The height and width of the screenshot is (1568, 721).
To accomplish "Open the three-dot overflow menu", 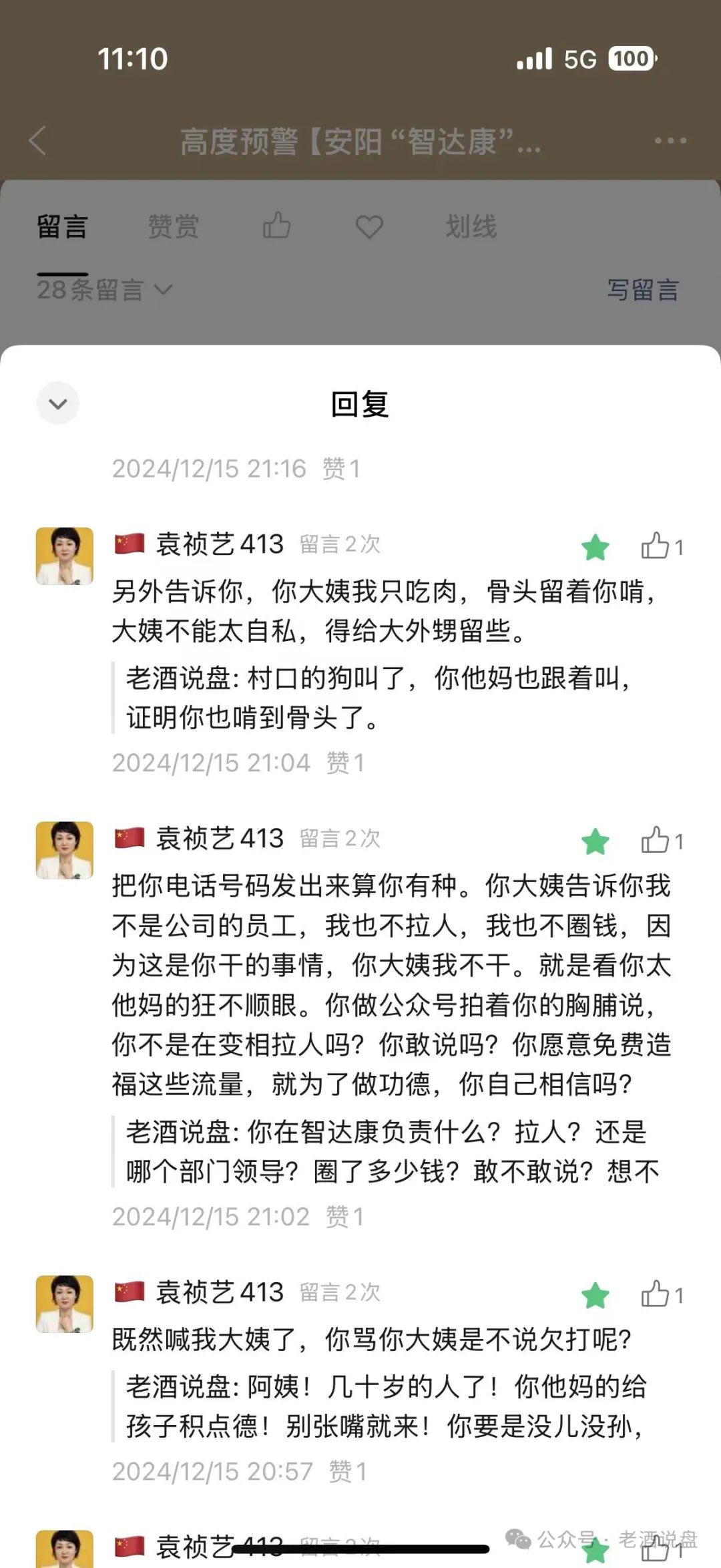I will (x=670, y=141).
